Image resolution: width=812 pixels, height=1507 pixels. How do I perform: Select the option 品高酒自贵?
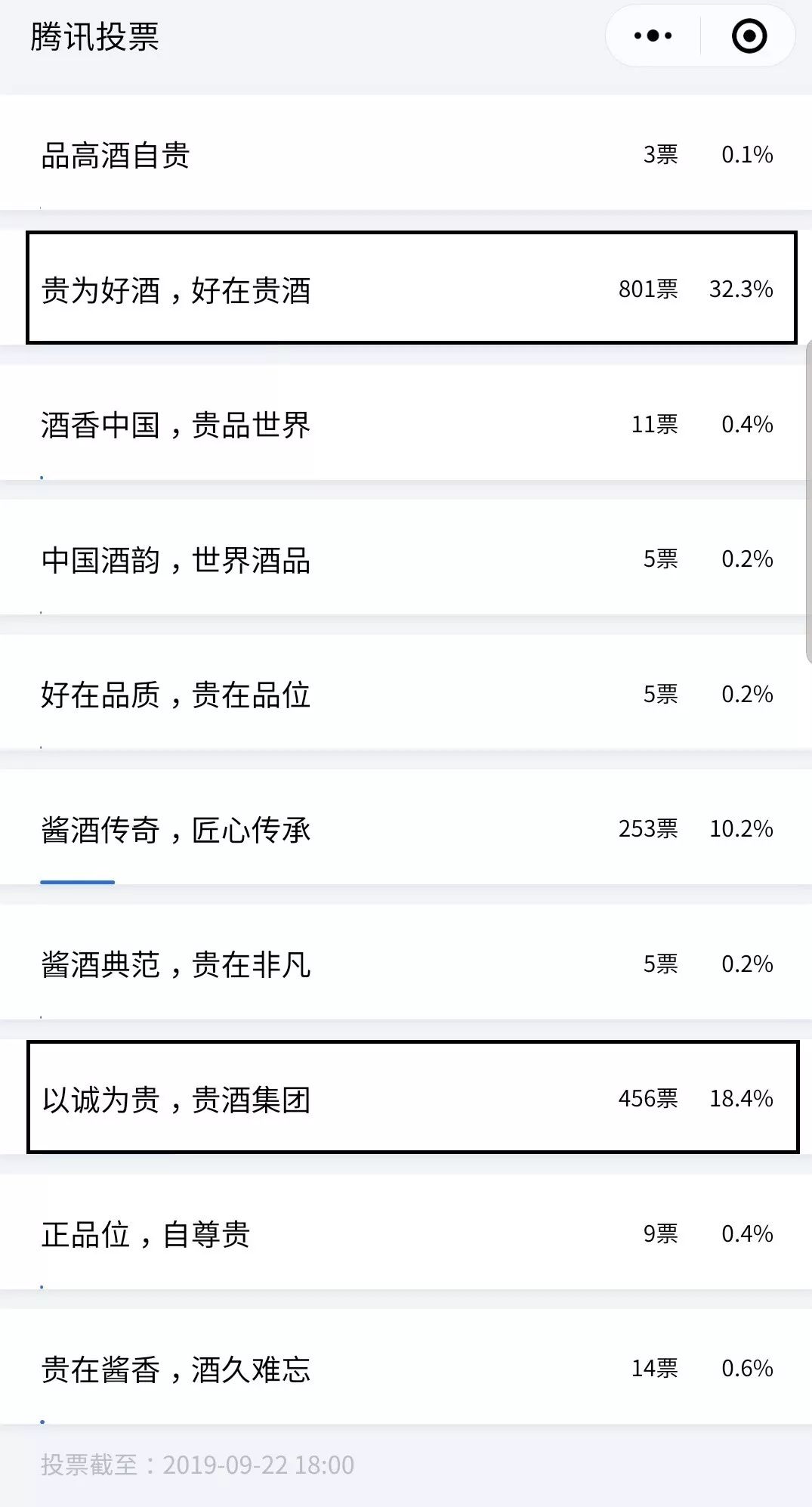click(406, 153)
